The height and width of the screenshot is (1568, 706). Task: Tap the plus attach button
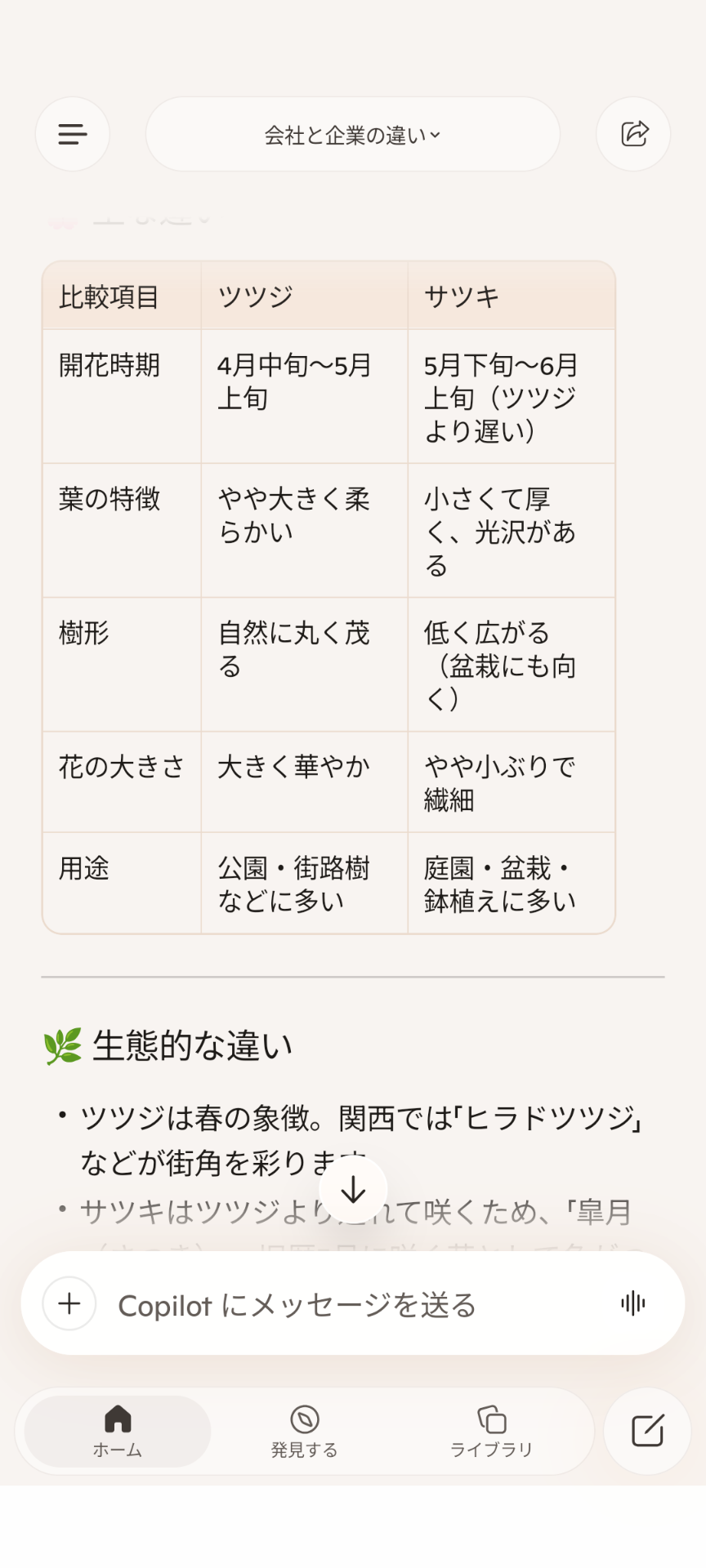[x=69, y=1303]
